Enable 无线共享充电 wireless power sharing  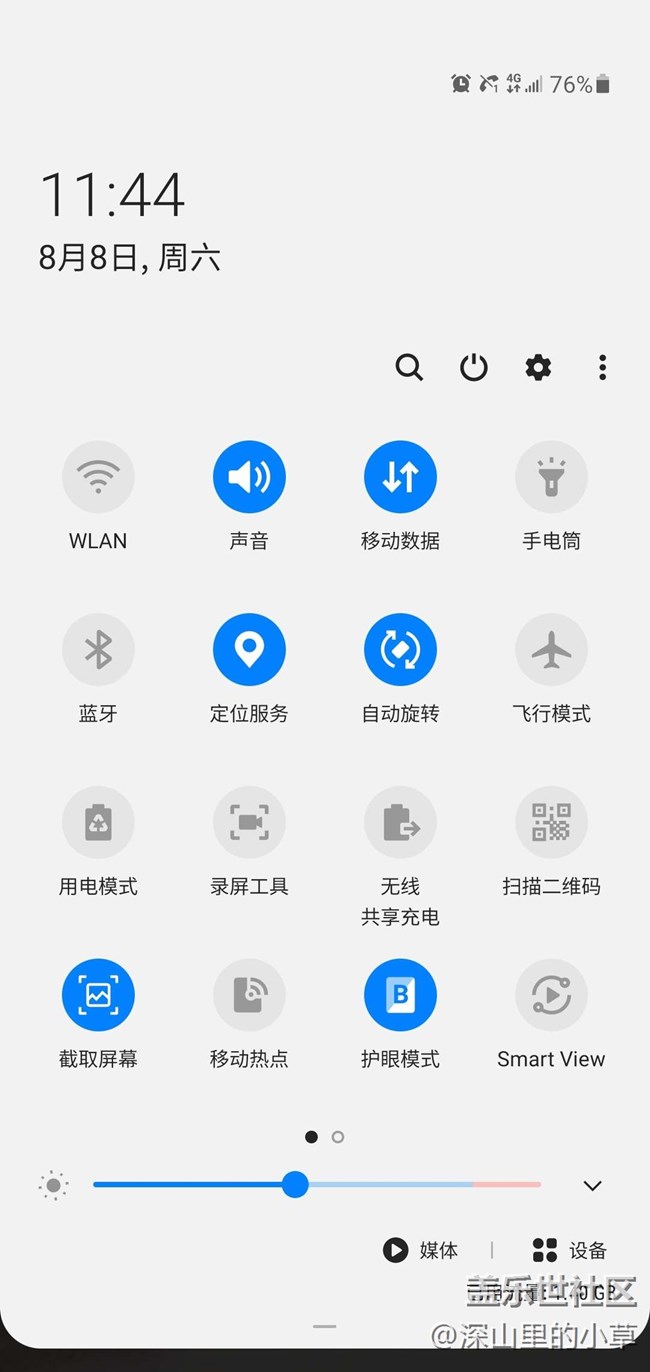[400, 823]
